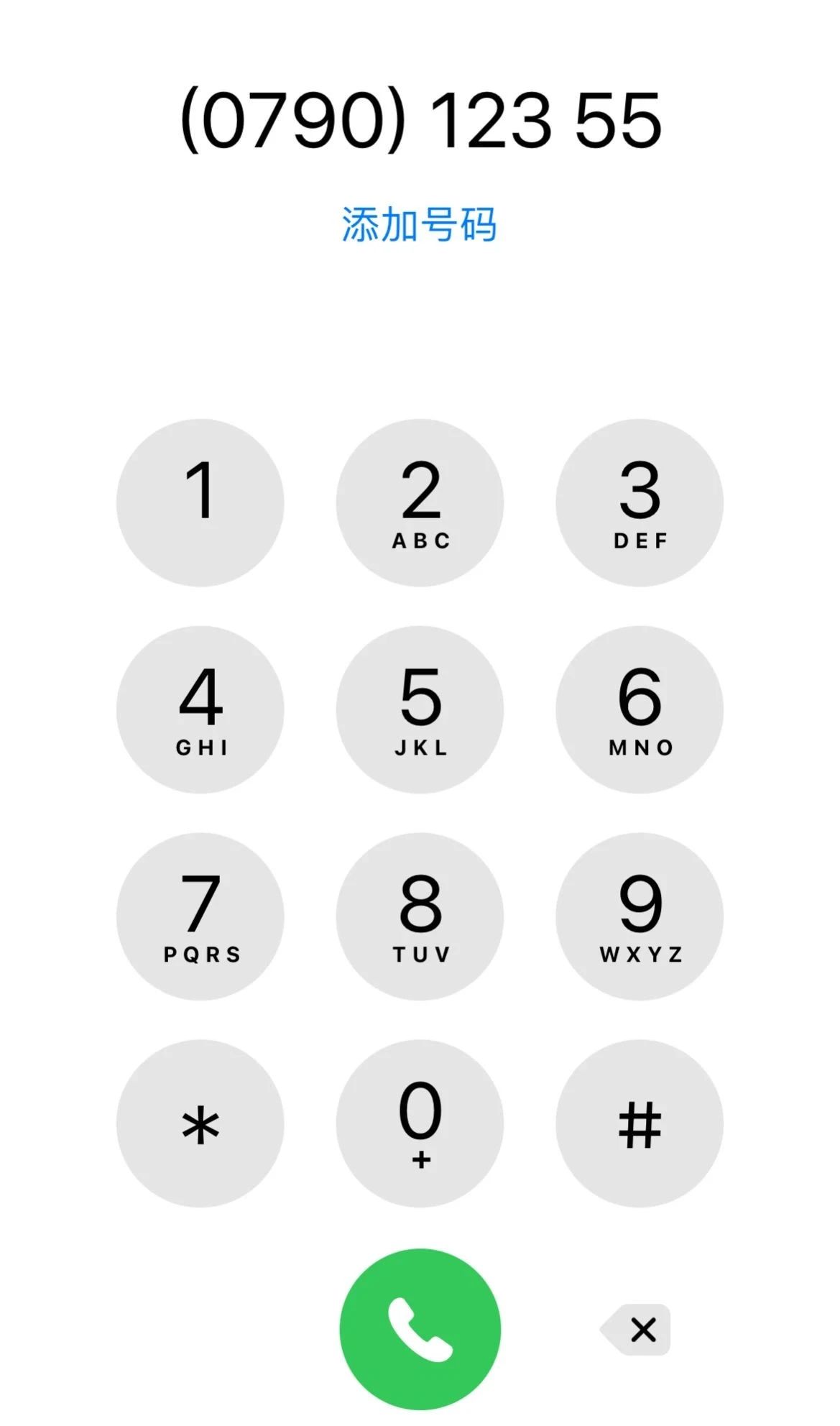Enter the hash symbol
This screenshot has height=1426, width=840.
[x=640, y=1123]
